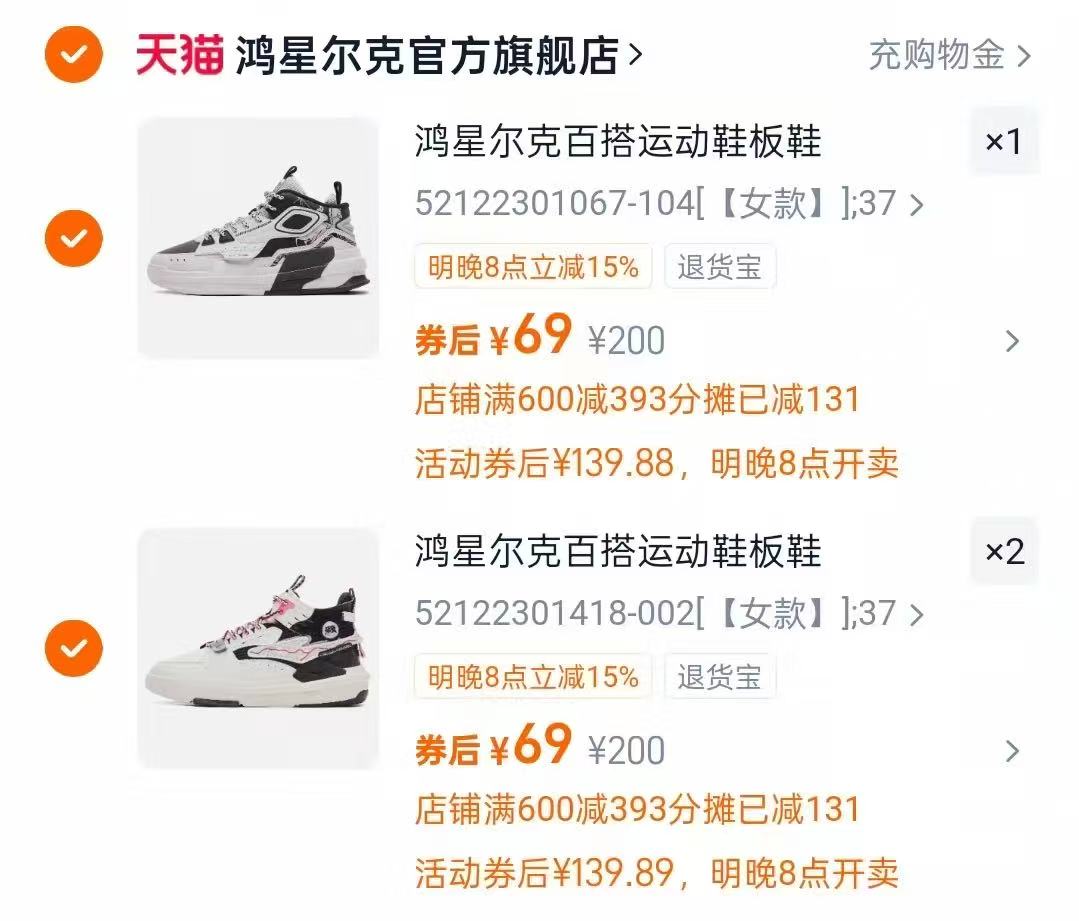Expand price details for the ×2 item
1079x921 pixels.
click(1012, 751)
